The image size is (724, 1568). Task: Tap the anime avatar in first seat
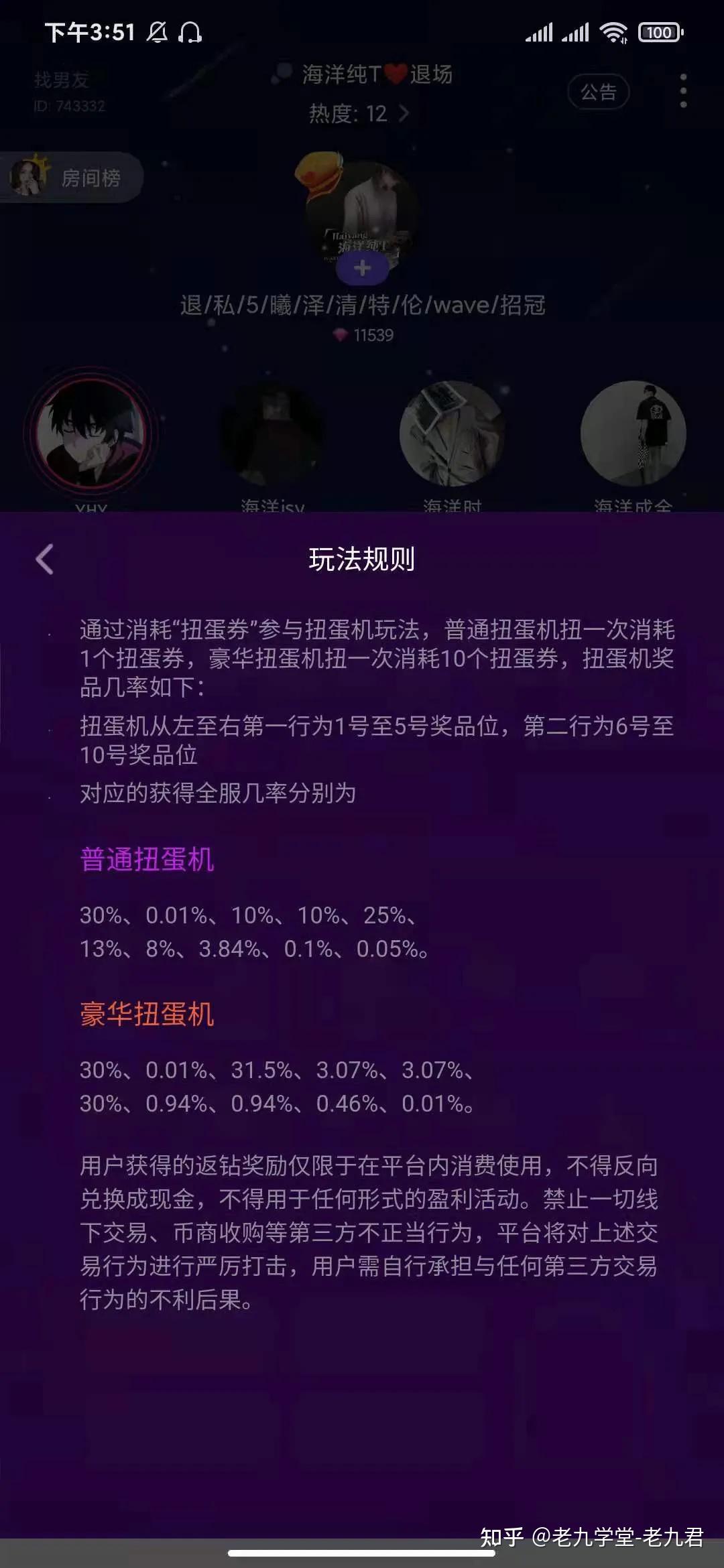pos(91,434)
